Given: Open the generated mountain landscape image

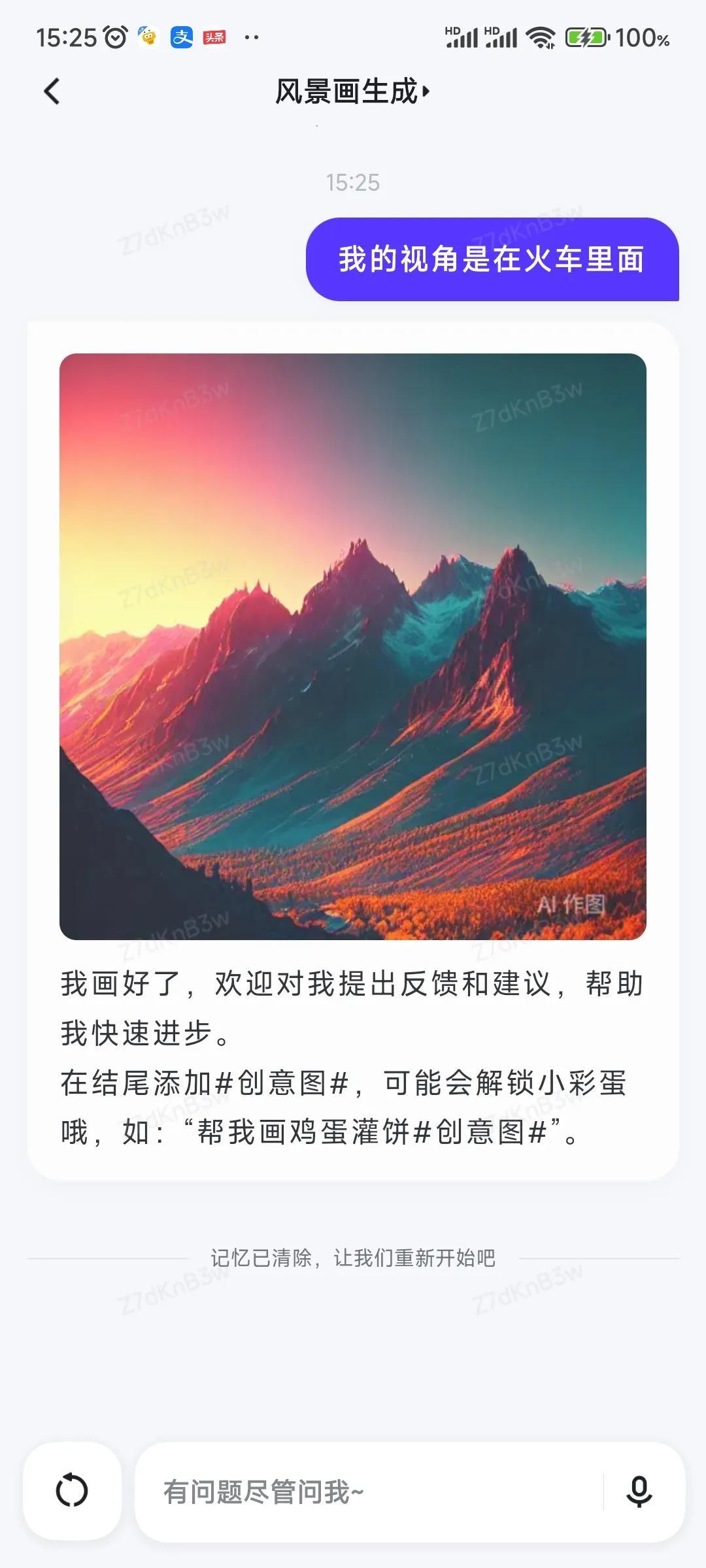Looking at the screenshot, I should (353, 647).
